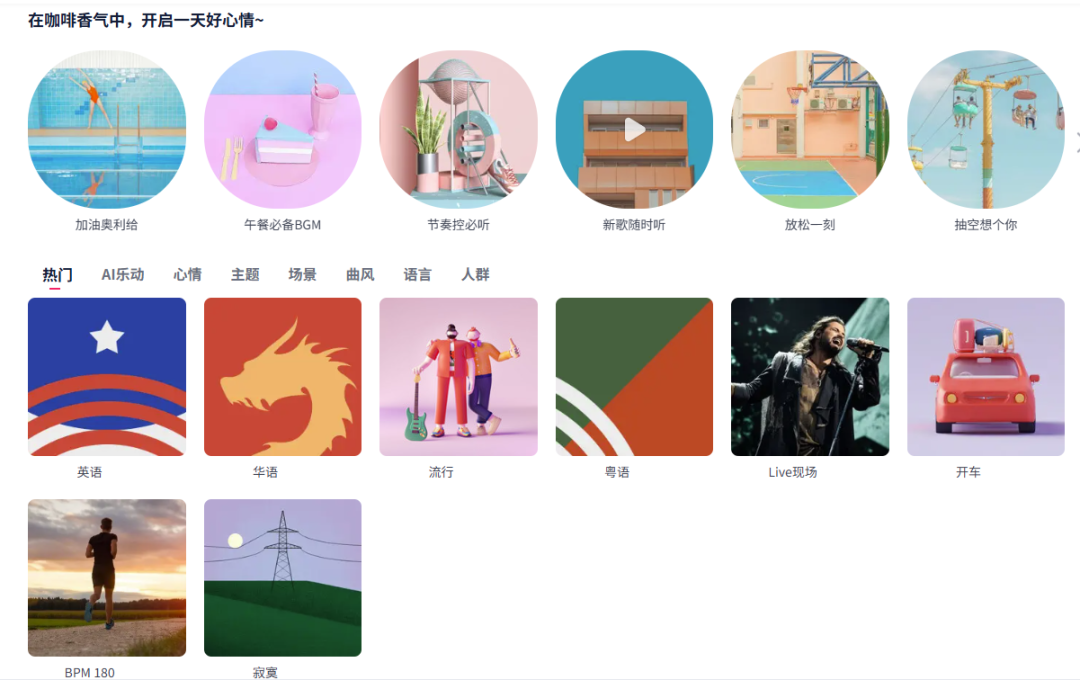Play the 新歌随时听 playlist

[634, 130]
